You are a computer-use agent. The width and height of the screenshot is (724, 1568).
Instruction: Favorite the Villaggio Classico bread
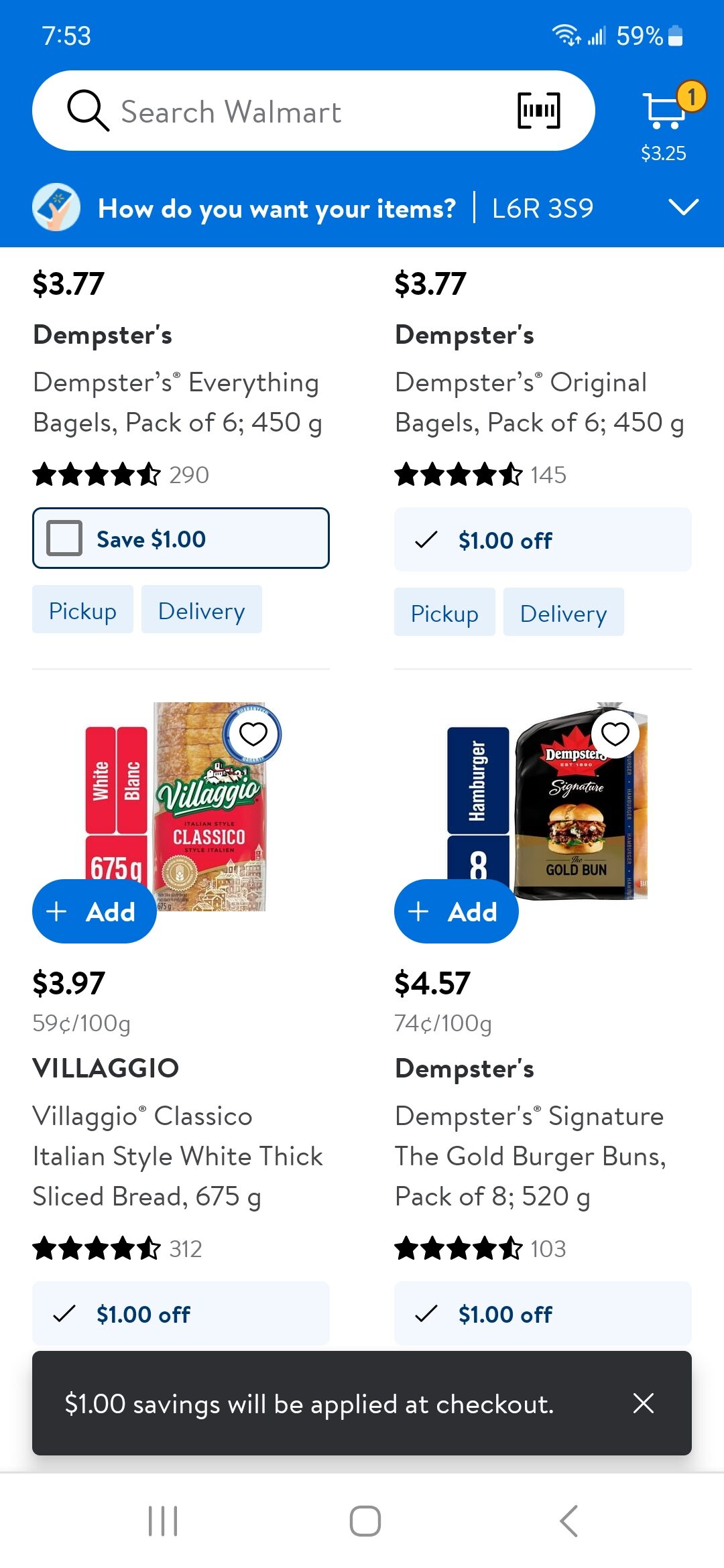click(x=253, y=734)
